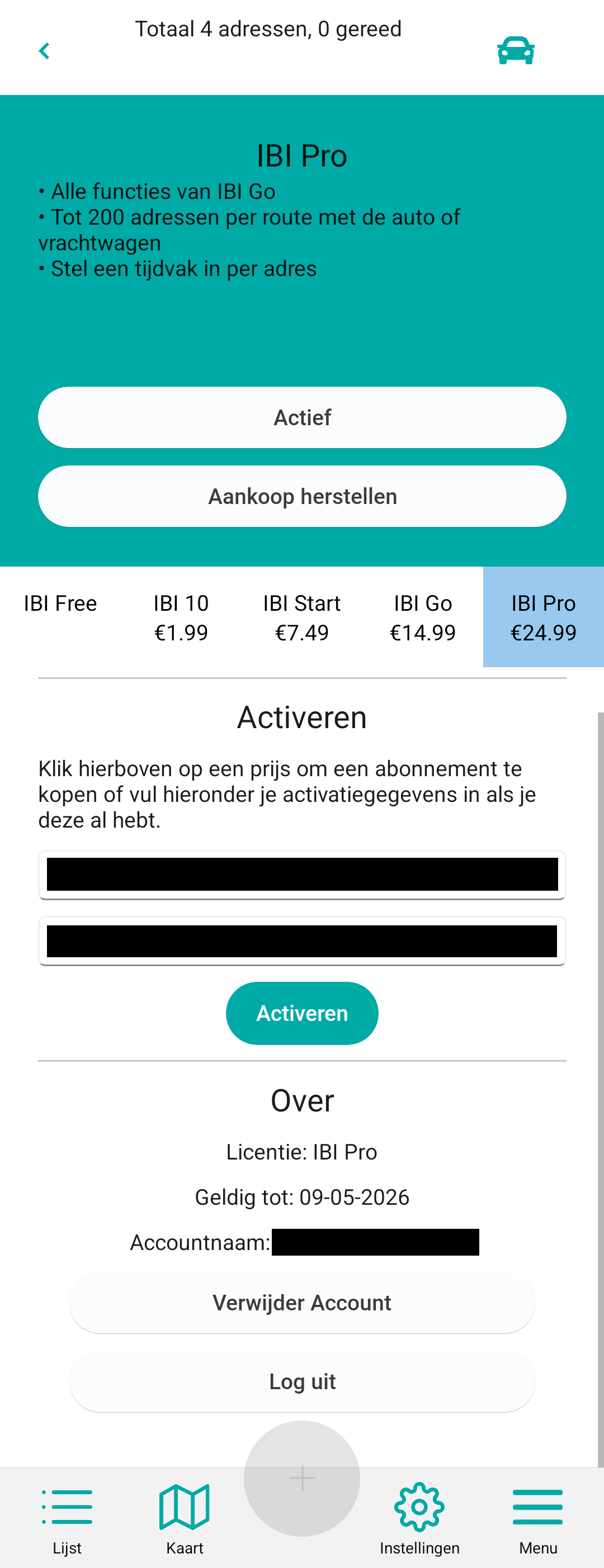This screenshot has width=604, height=1568.
Task: Tap the teal Activeren button
Action: click(301, 1014)
